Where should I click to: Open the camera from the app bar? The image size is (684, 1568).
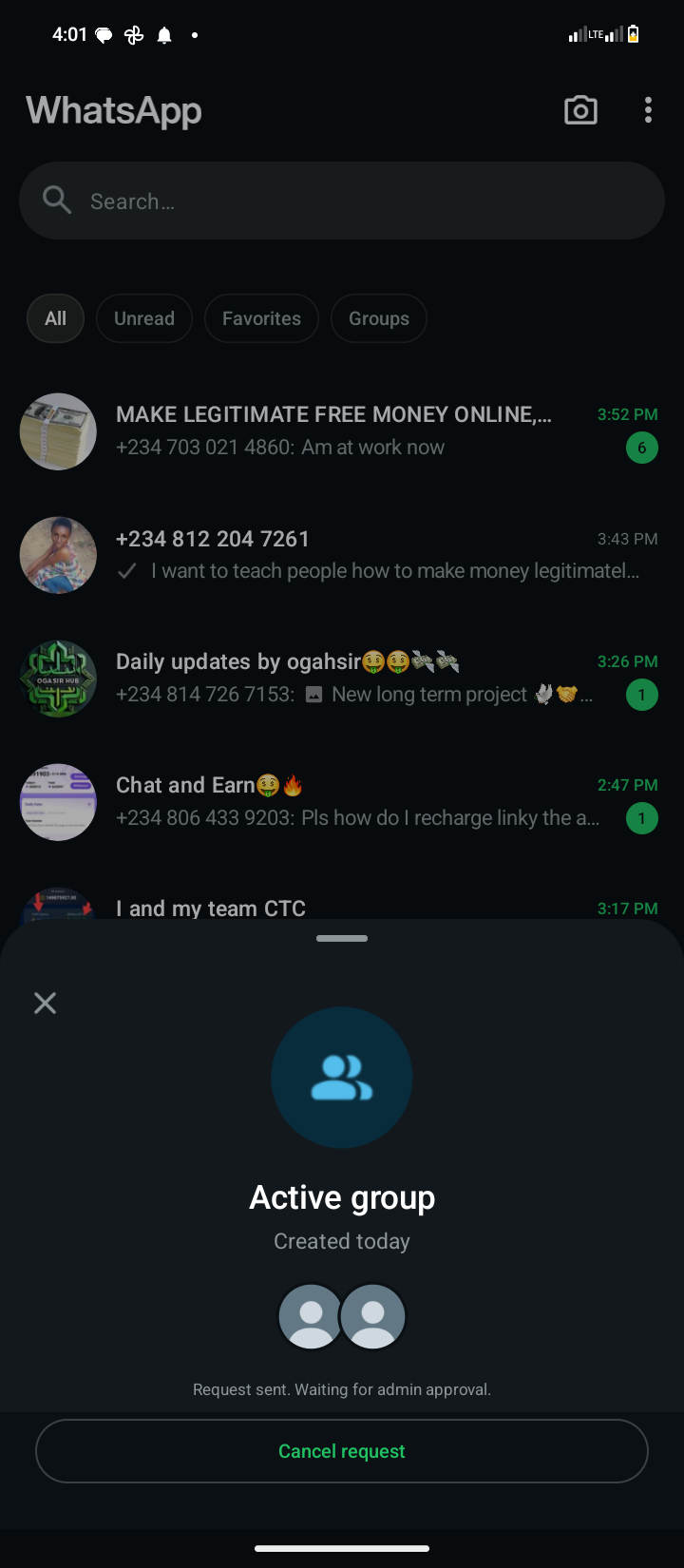(x=580, y=110)
